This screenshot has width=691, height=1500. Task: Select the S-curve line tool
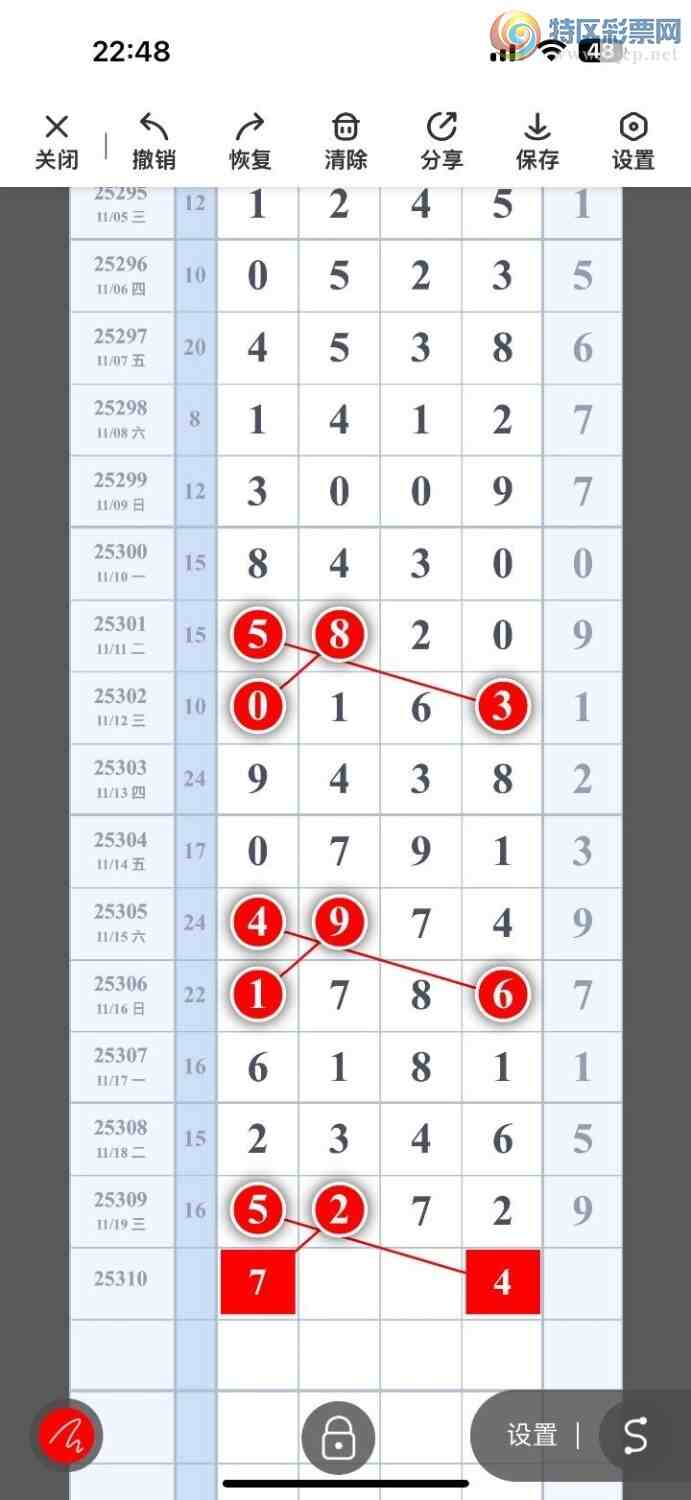pos(636,1436)
